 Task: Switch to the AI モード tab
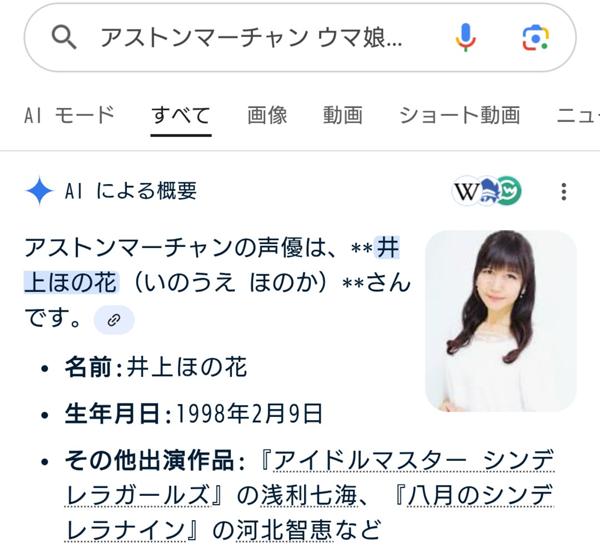(69, 115)
